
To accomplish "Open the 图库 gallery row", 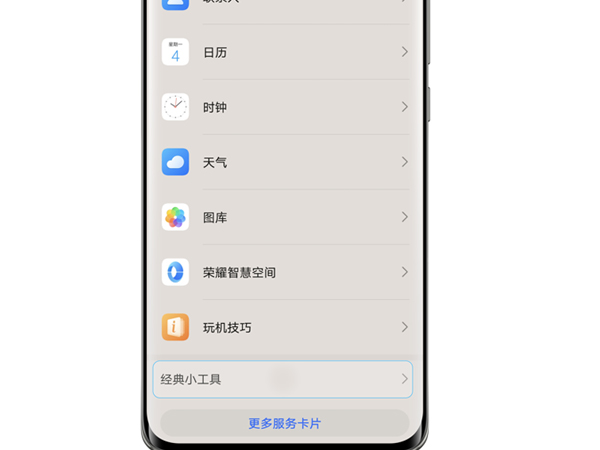I will pyautogui.click(x=285, y=217).
